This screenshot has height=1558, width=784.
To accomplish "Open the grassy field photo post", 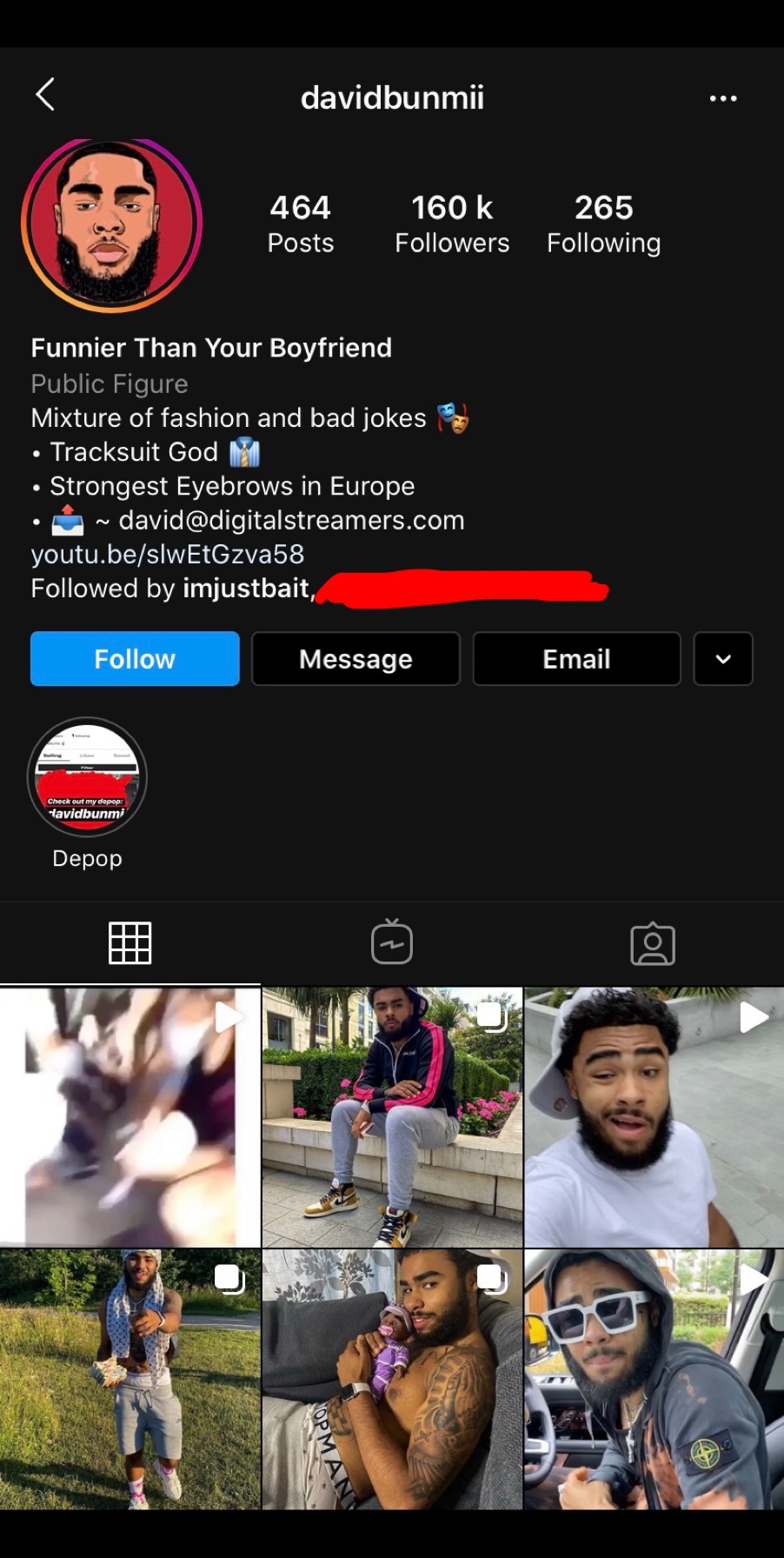I will pyautogui.click(x=130, y=1380).
